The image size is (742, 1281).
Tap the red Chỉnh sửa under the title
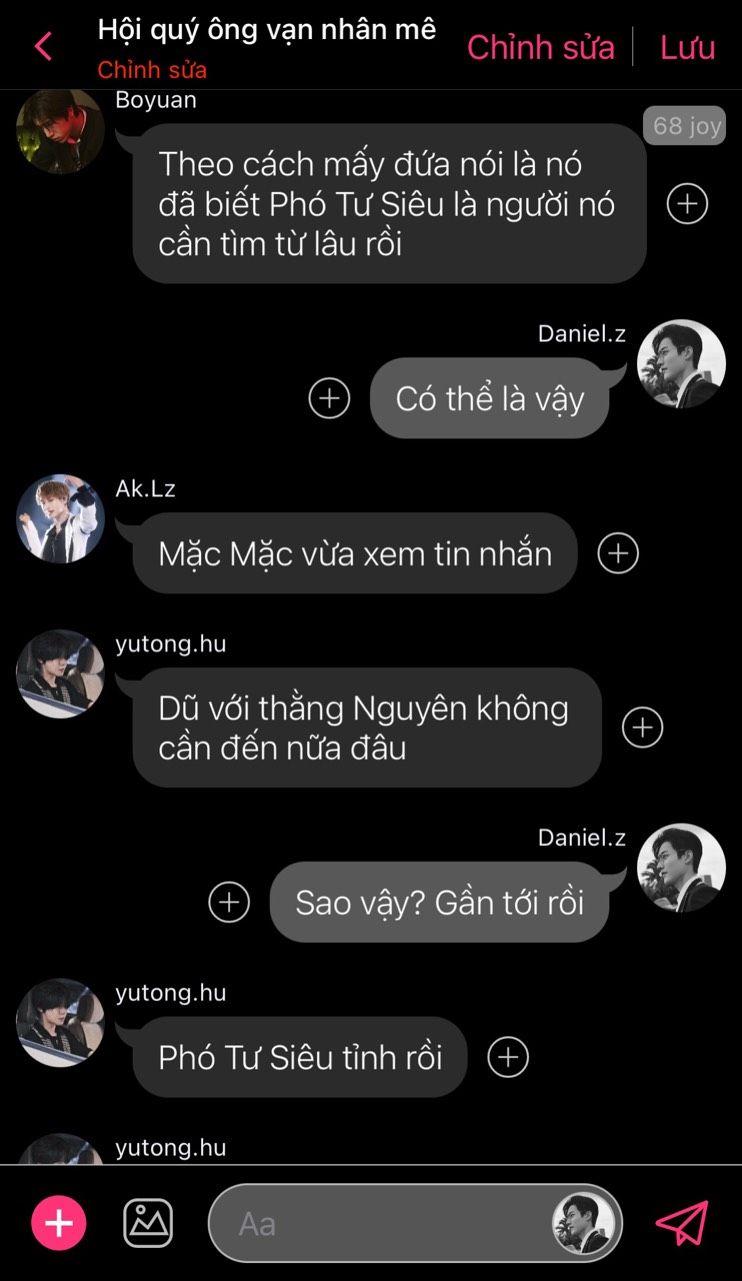click(152, 70)
